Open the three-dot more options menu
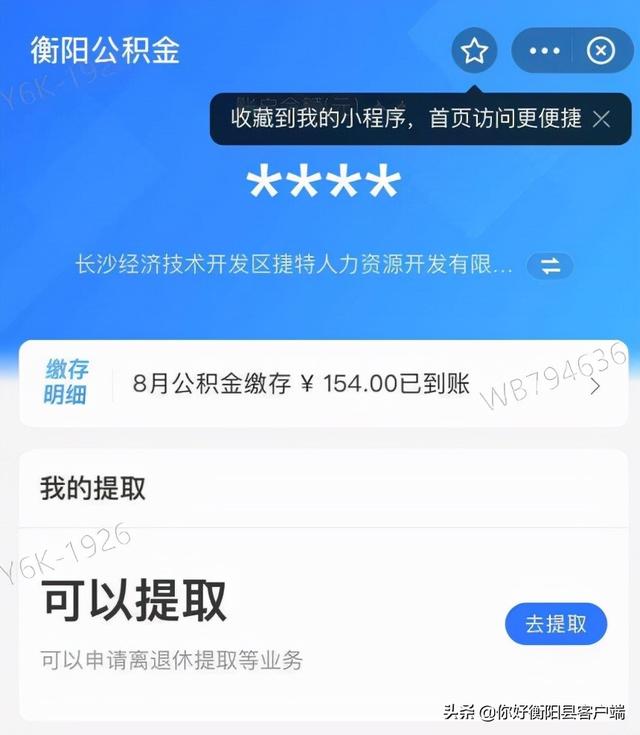This screenshot has width=640, height=735. 544,50
